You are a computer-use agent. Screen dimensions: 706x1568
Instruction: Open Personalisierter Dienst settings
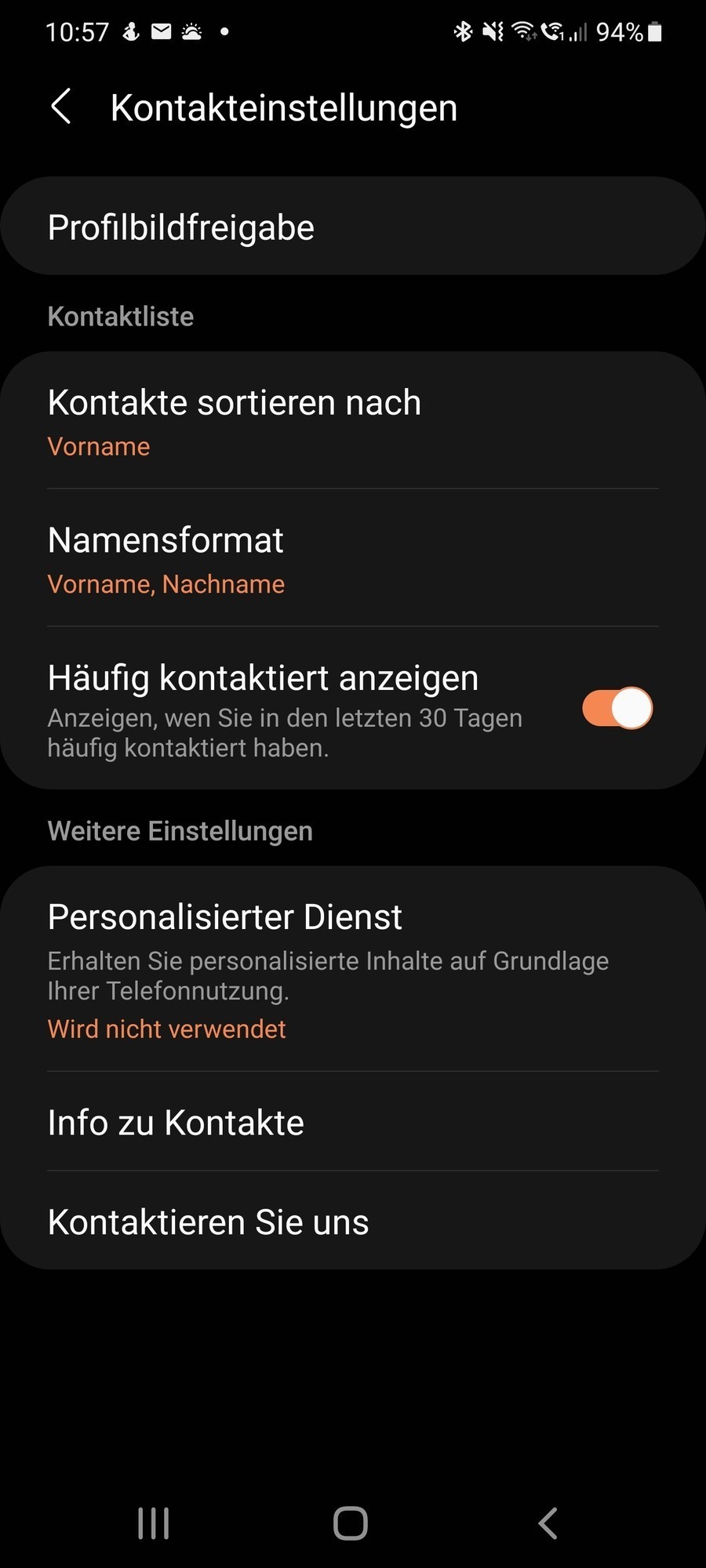[x=353, y=969]
